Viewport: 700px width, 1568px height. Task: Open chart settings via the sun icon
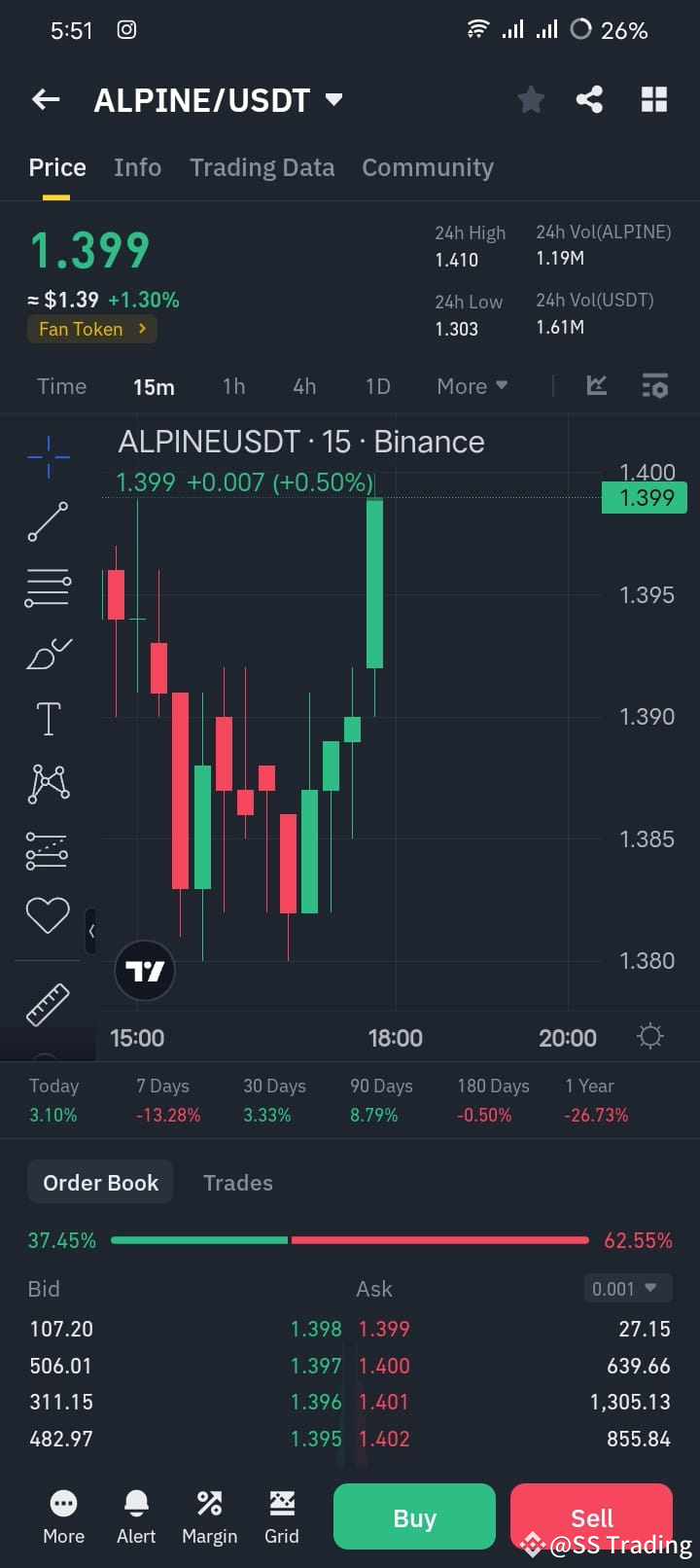(649, 1037)
